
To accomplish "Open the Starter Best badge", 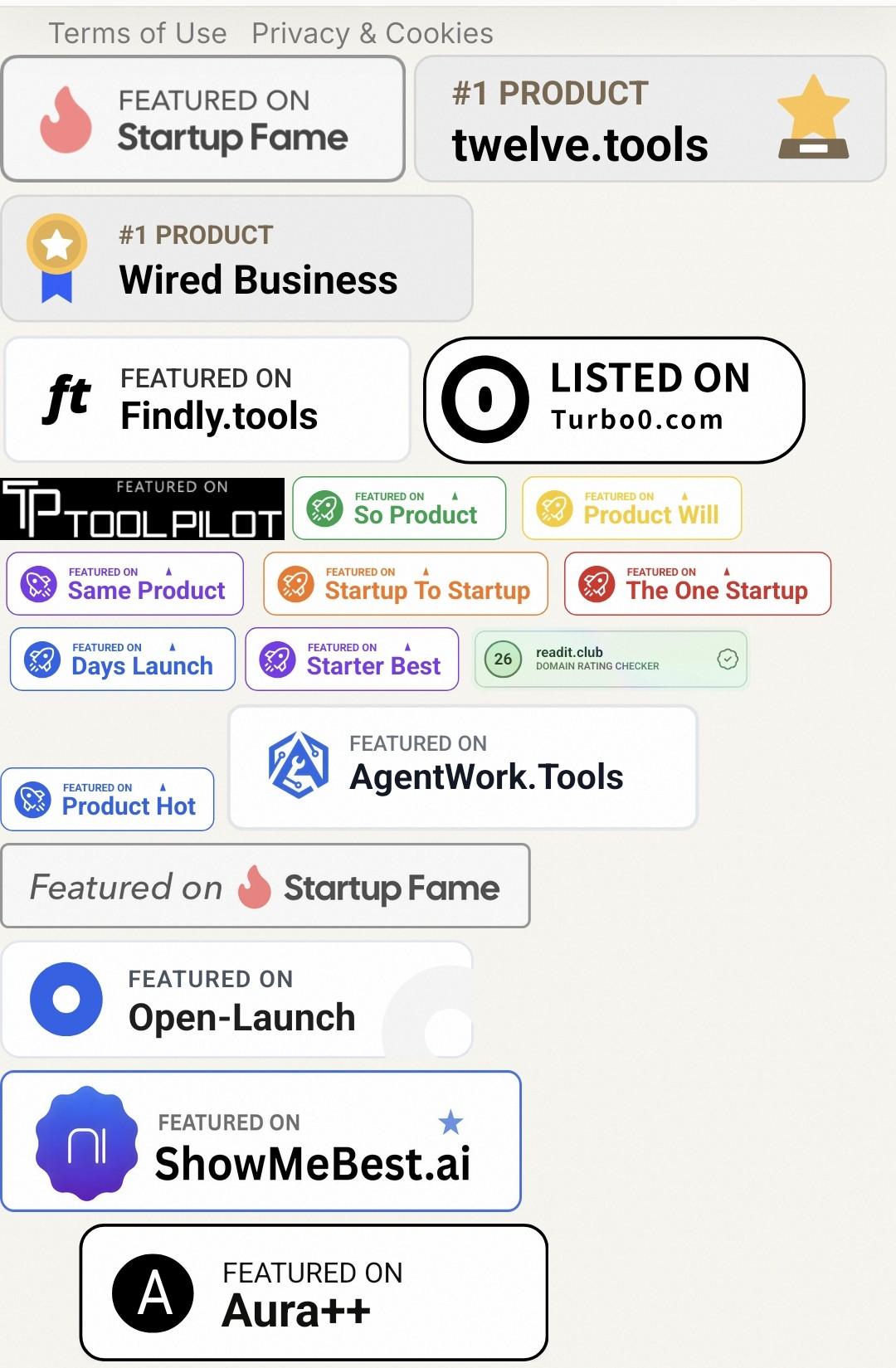I will click(x=352, y=659).
